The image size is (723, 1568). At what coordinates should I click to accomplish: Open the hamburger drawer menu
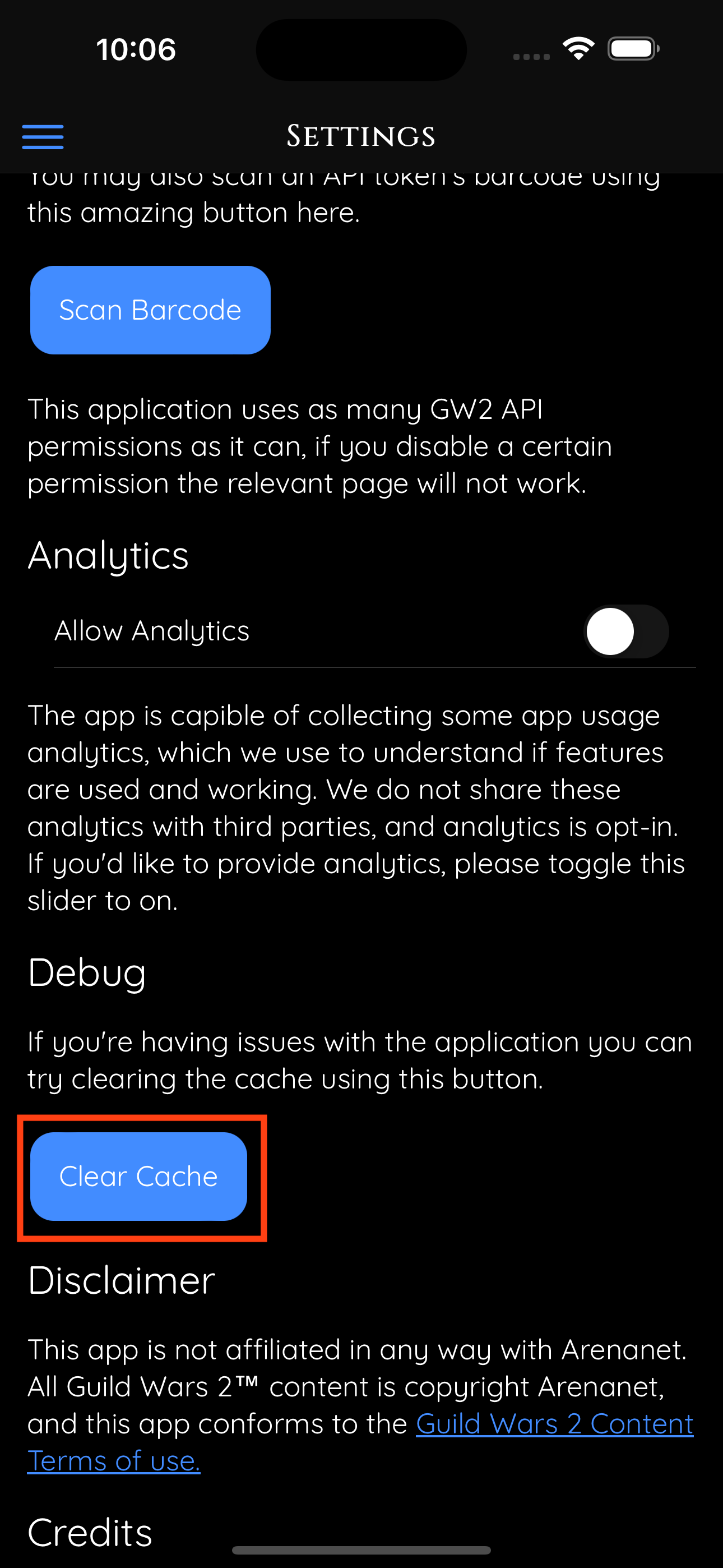click(x=43, y=136)
